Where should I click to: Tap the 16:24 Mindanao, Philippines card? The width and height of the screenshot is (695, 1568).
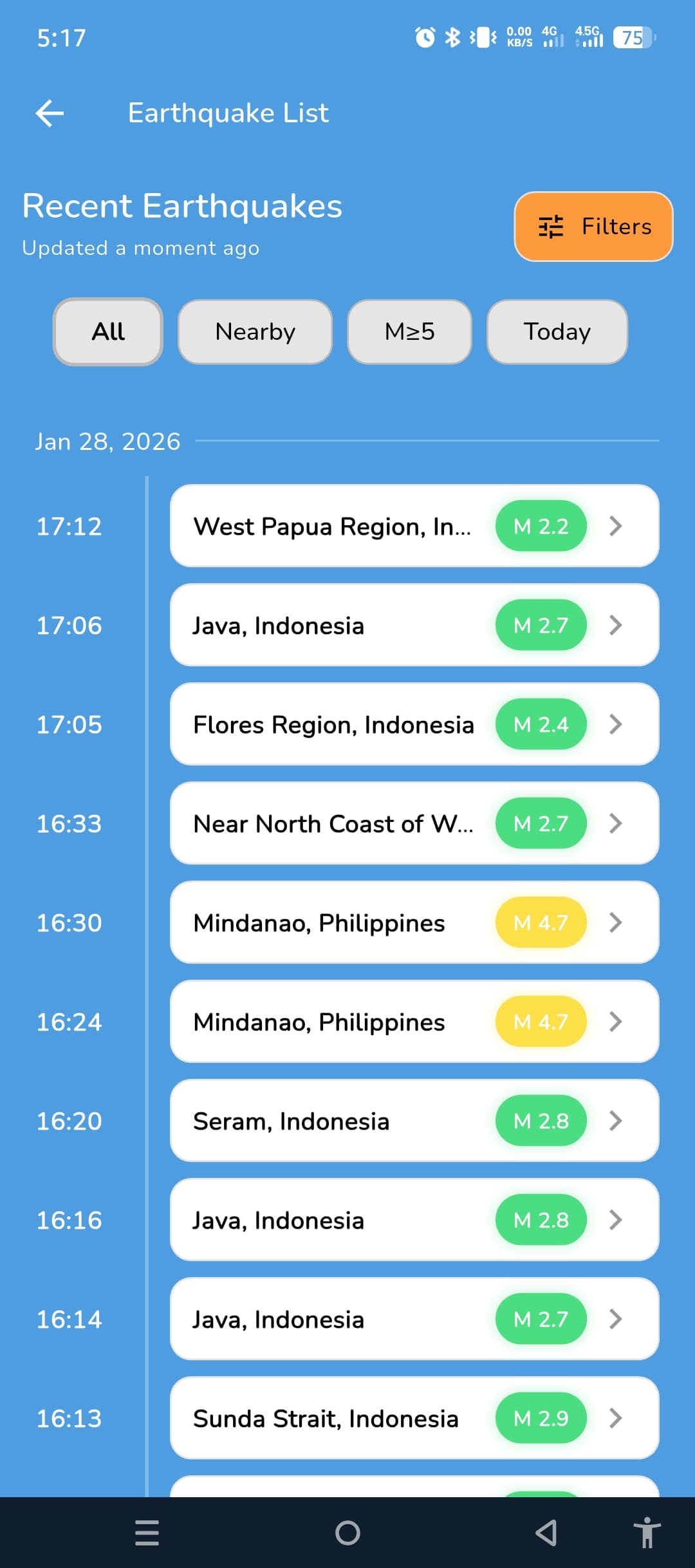click(x=414, y=1022)
